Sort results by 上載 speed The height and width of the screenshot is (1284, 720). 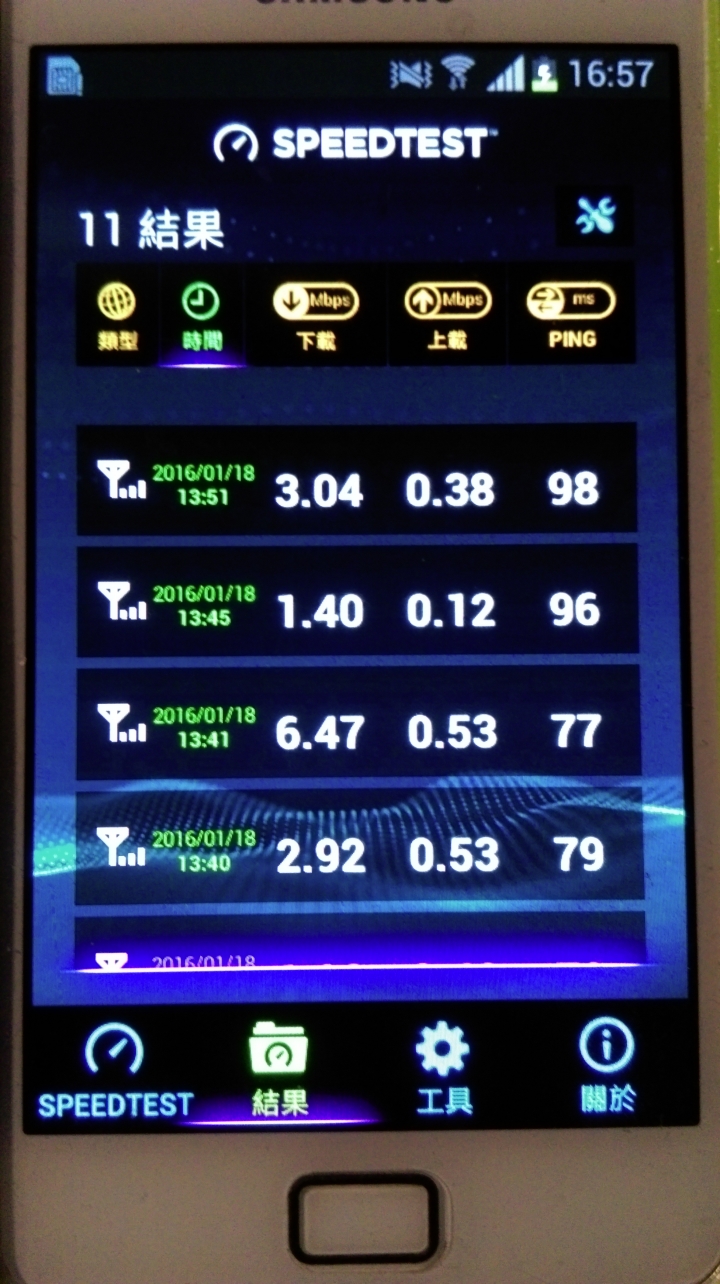point(446,315)
